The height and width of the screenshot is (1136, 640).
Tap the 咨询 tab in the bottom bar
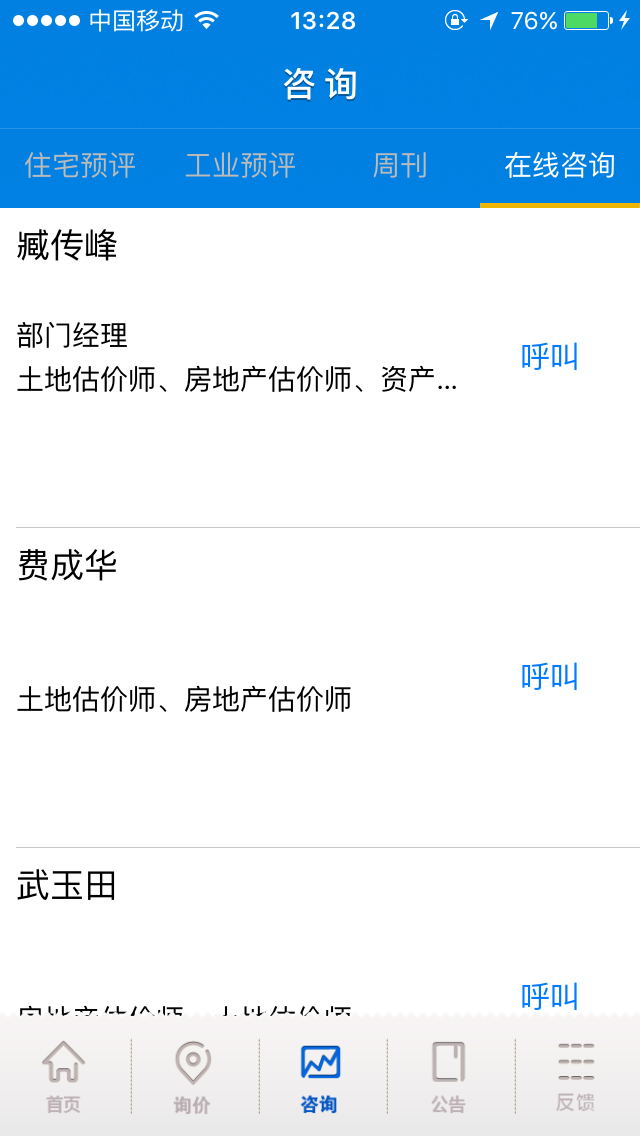pos(320,1077)
